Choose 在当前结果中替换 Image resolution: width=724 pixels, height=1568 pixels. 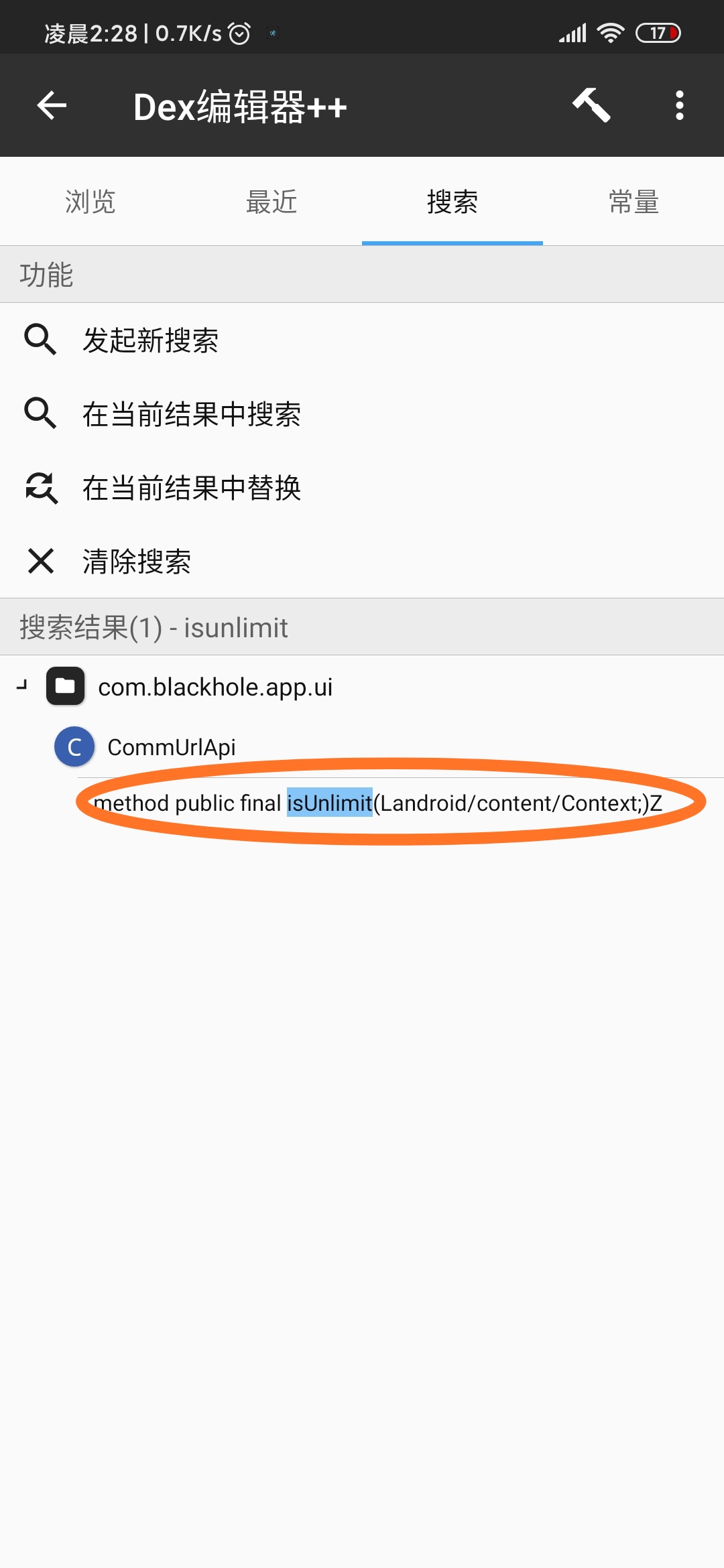pos(191,487)
